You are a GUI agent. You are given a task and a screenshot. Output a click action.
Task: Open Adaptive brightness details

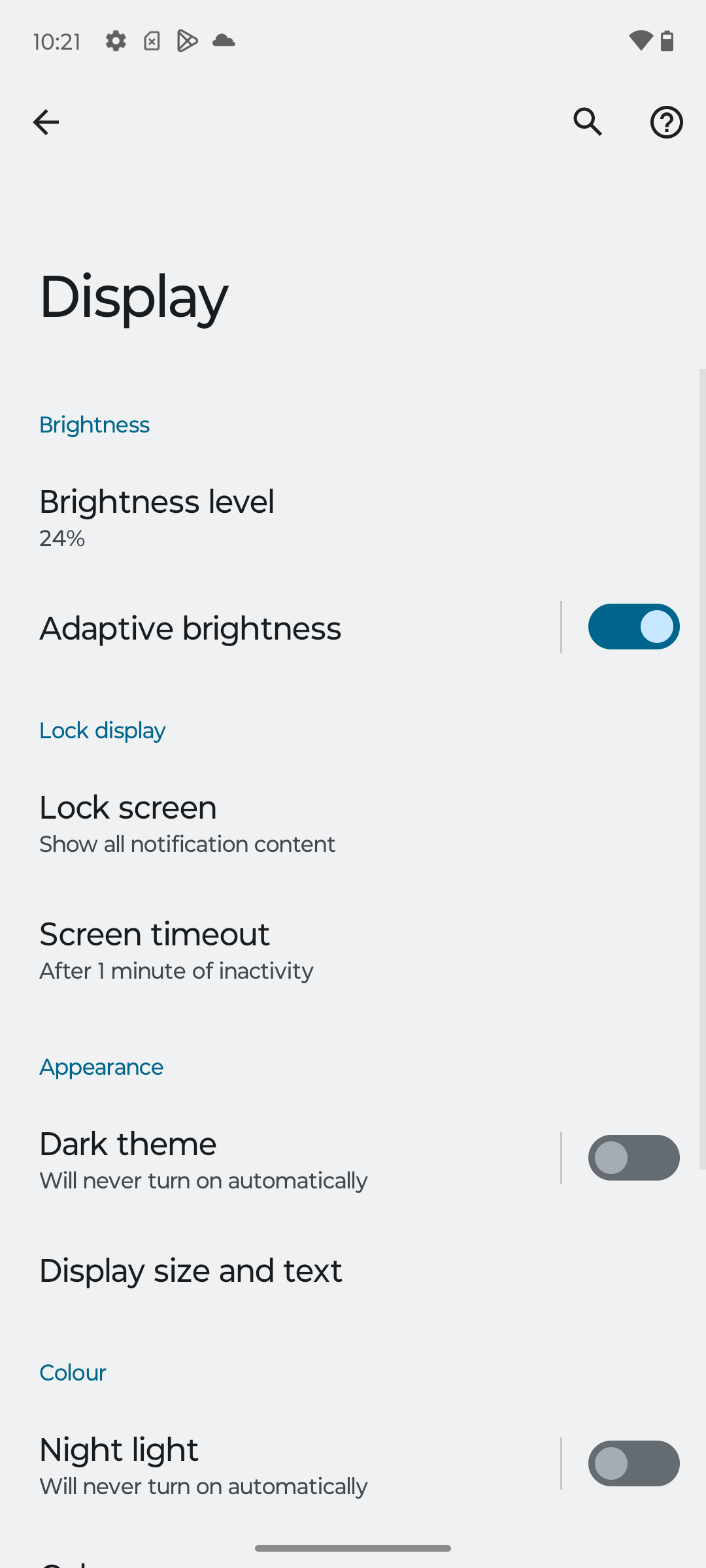click(x=280, y=628)
